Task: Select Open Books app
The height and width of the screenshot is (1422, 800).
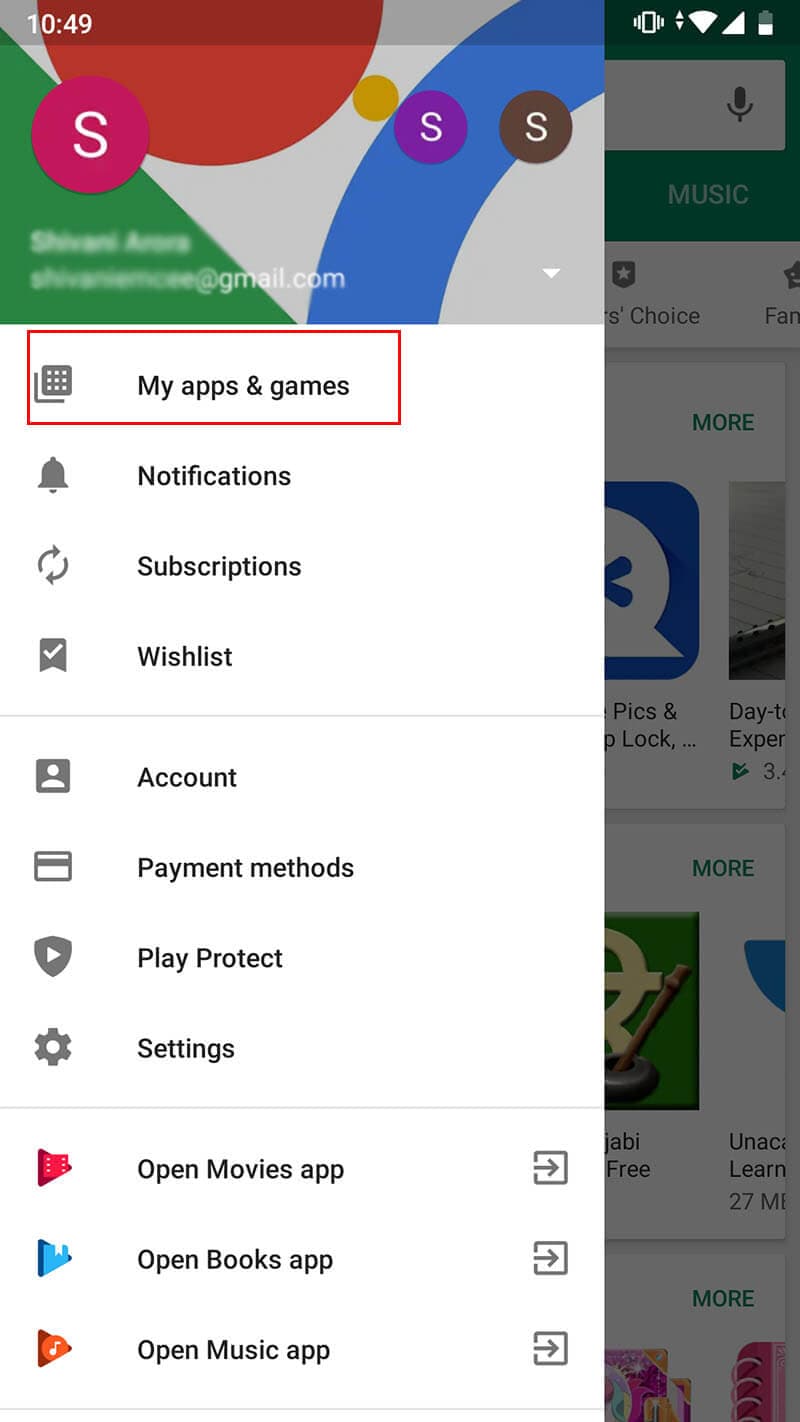Action: click(235, 1260)
